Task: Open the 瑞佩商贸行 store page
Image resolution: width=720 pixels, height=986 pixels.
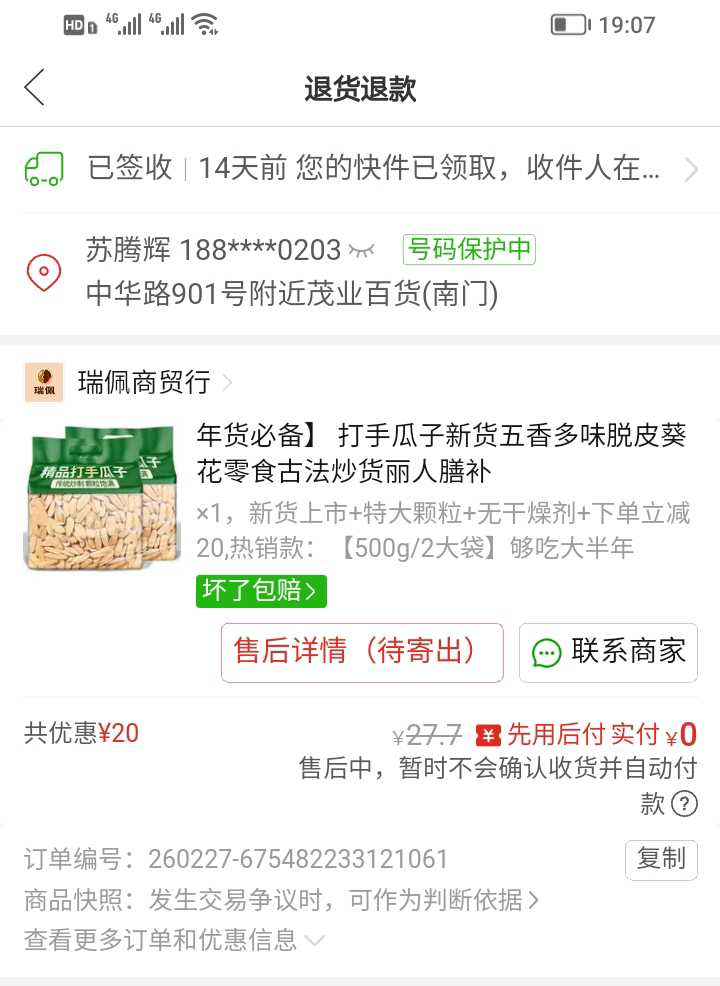Action: pos(144,382)
